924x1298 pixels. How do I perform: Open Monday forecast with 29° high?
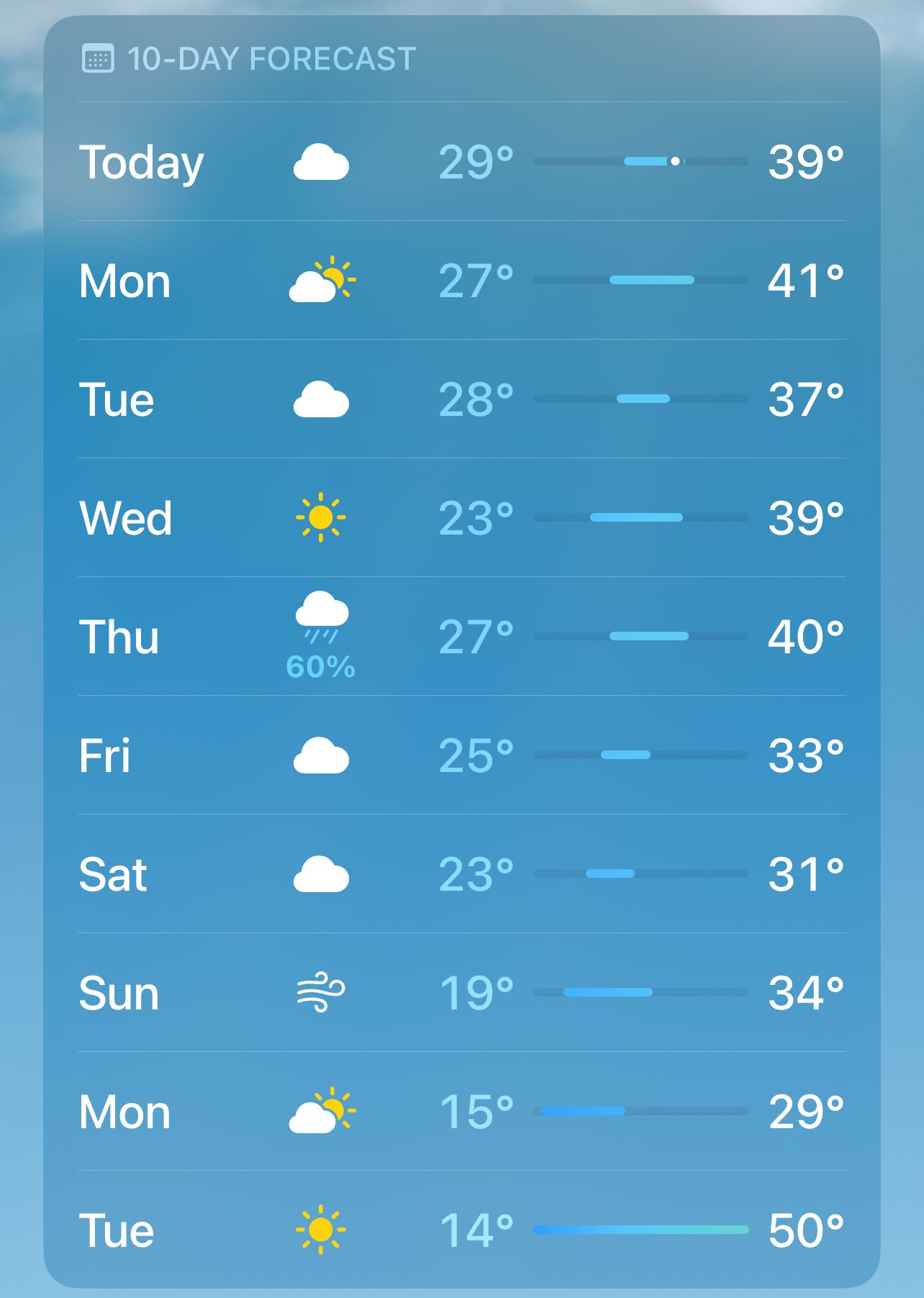461,1112
